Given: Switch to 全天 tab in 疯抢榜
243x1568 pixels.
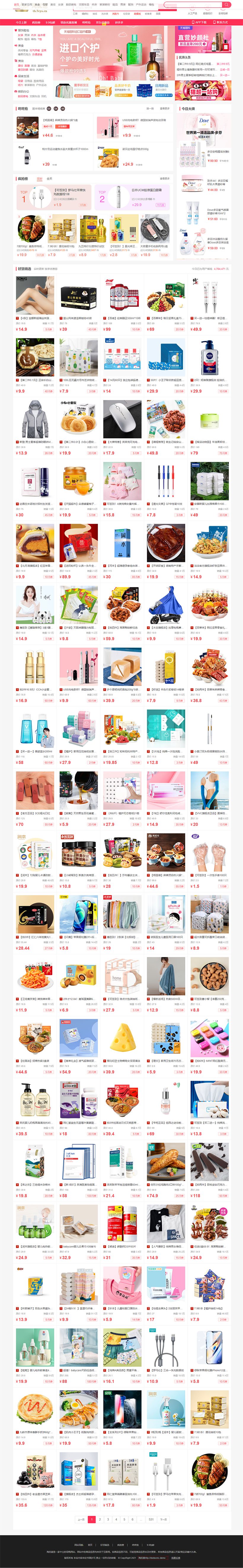Looking at the screenshot, I should 49,178.
